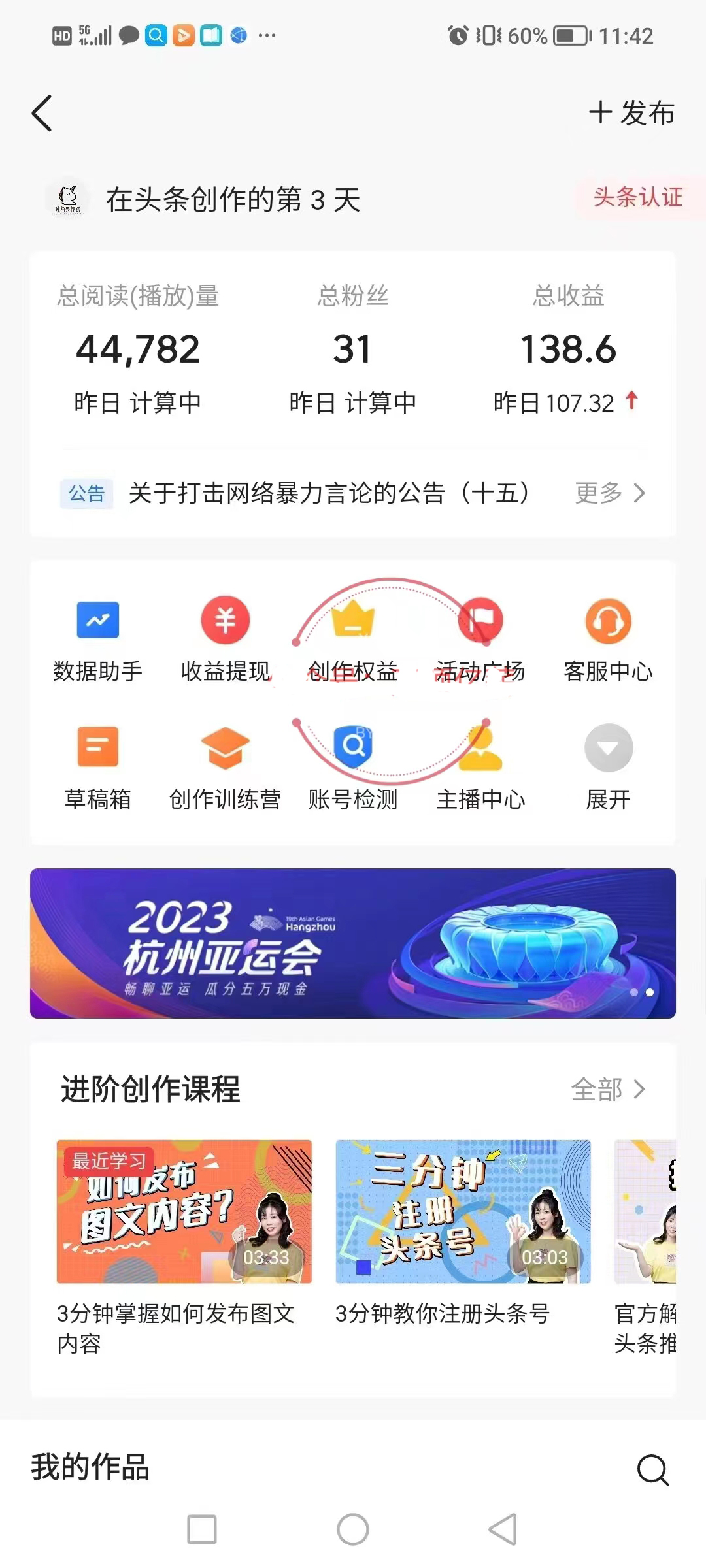Play the 3分钟教你注册头条号 course
The height and width of the screenshot is (1568, 706).
click(463, 1212)
